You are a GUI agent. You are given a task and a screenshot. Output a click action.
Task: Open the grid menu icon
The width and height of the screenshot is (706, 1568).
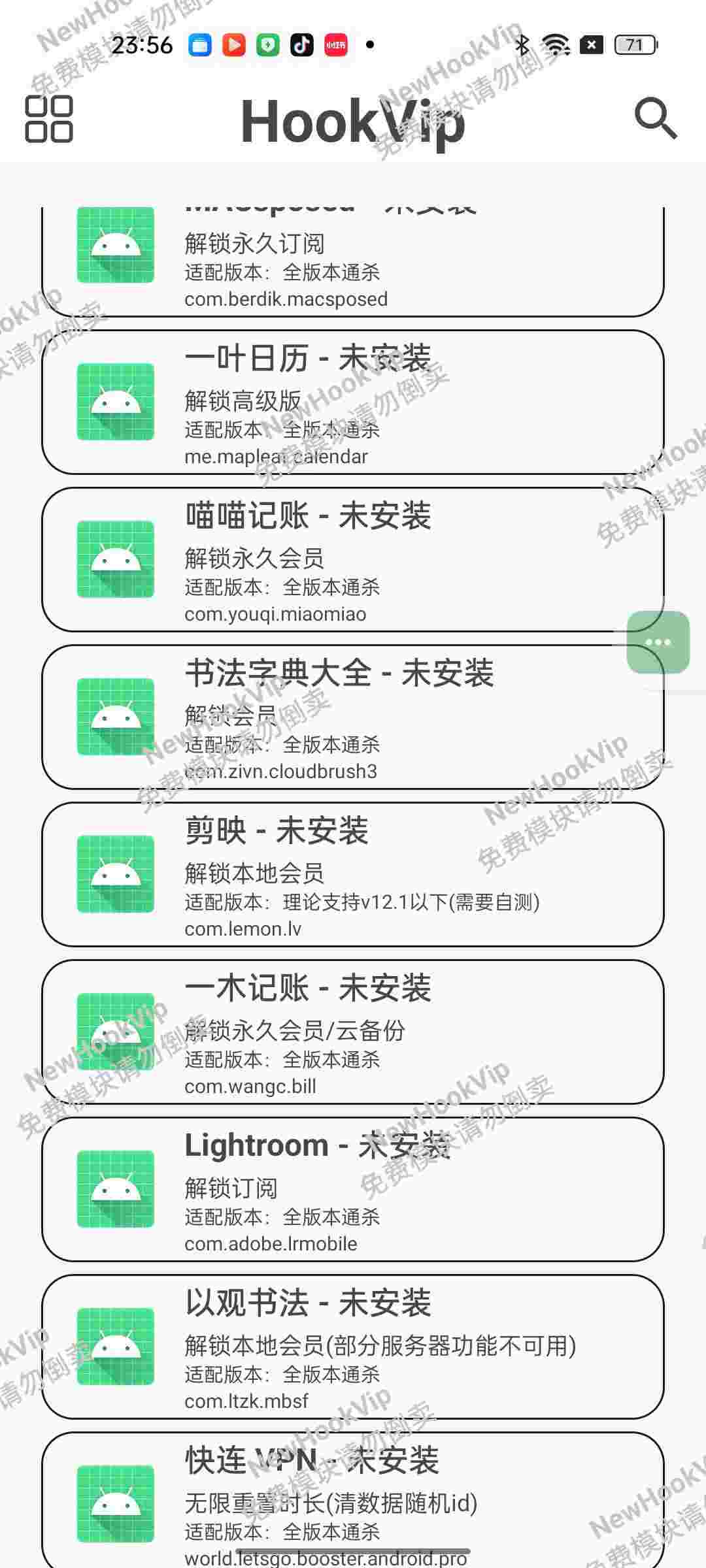(49, 119)
